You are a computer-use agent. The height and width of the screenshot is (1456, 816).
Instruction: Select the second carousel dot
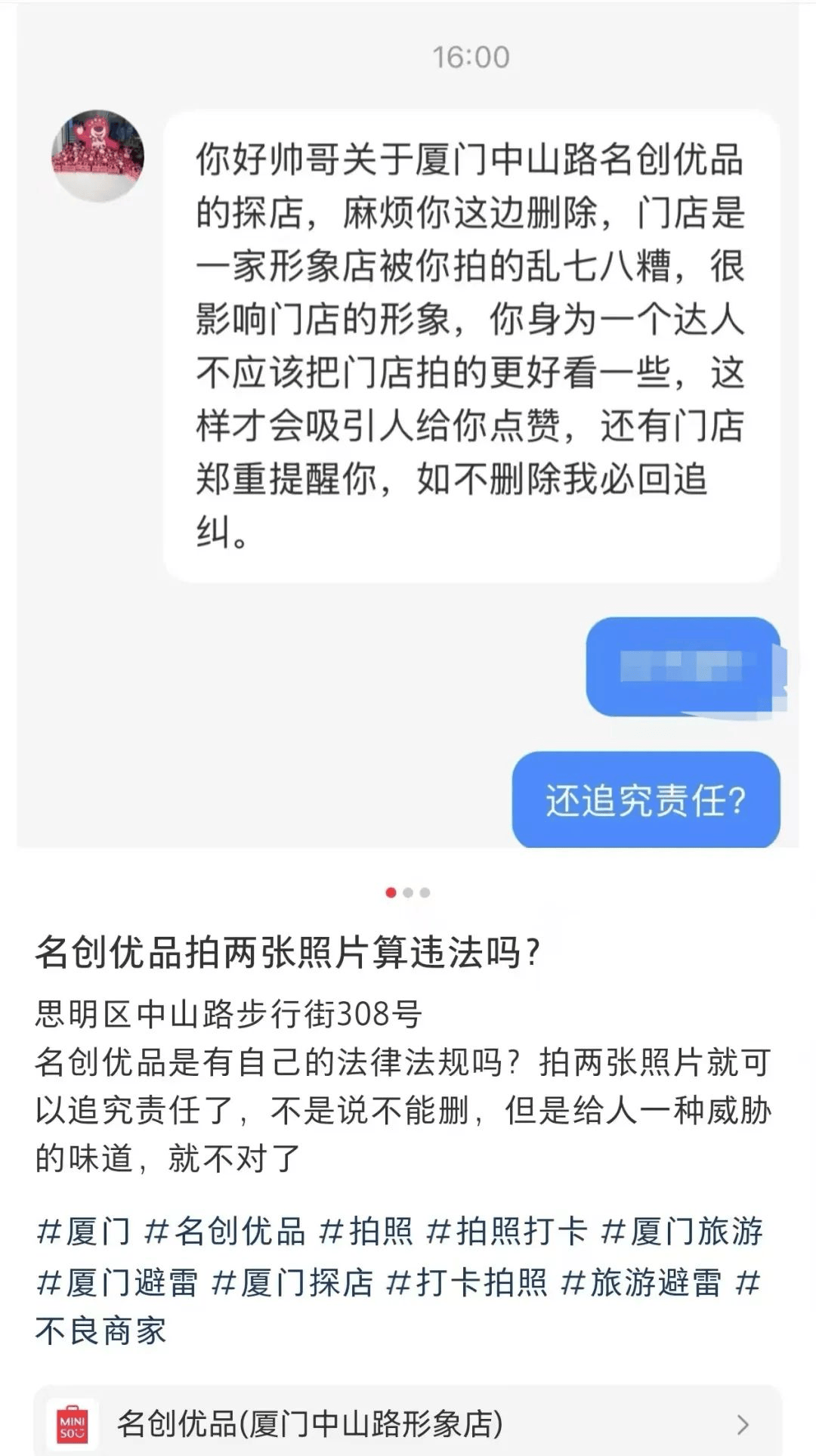click(x=409, y=891)
